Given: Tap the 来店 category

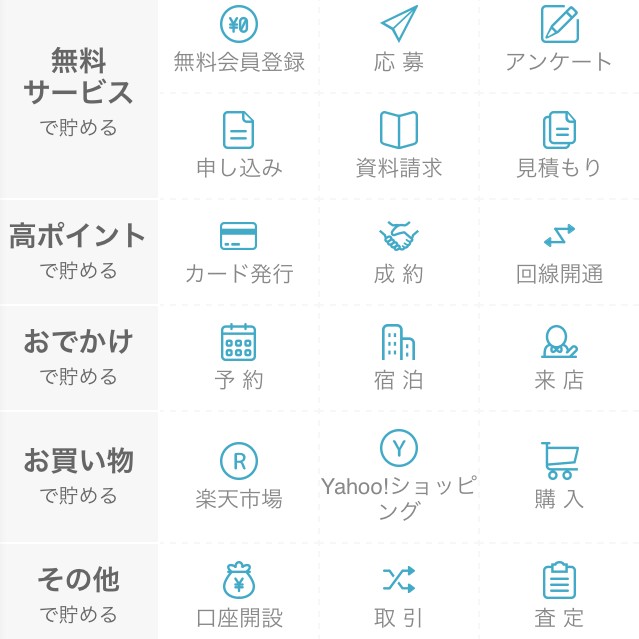Looking at the screenshot, I should (x=559, y=357).
